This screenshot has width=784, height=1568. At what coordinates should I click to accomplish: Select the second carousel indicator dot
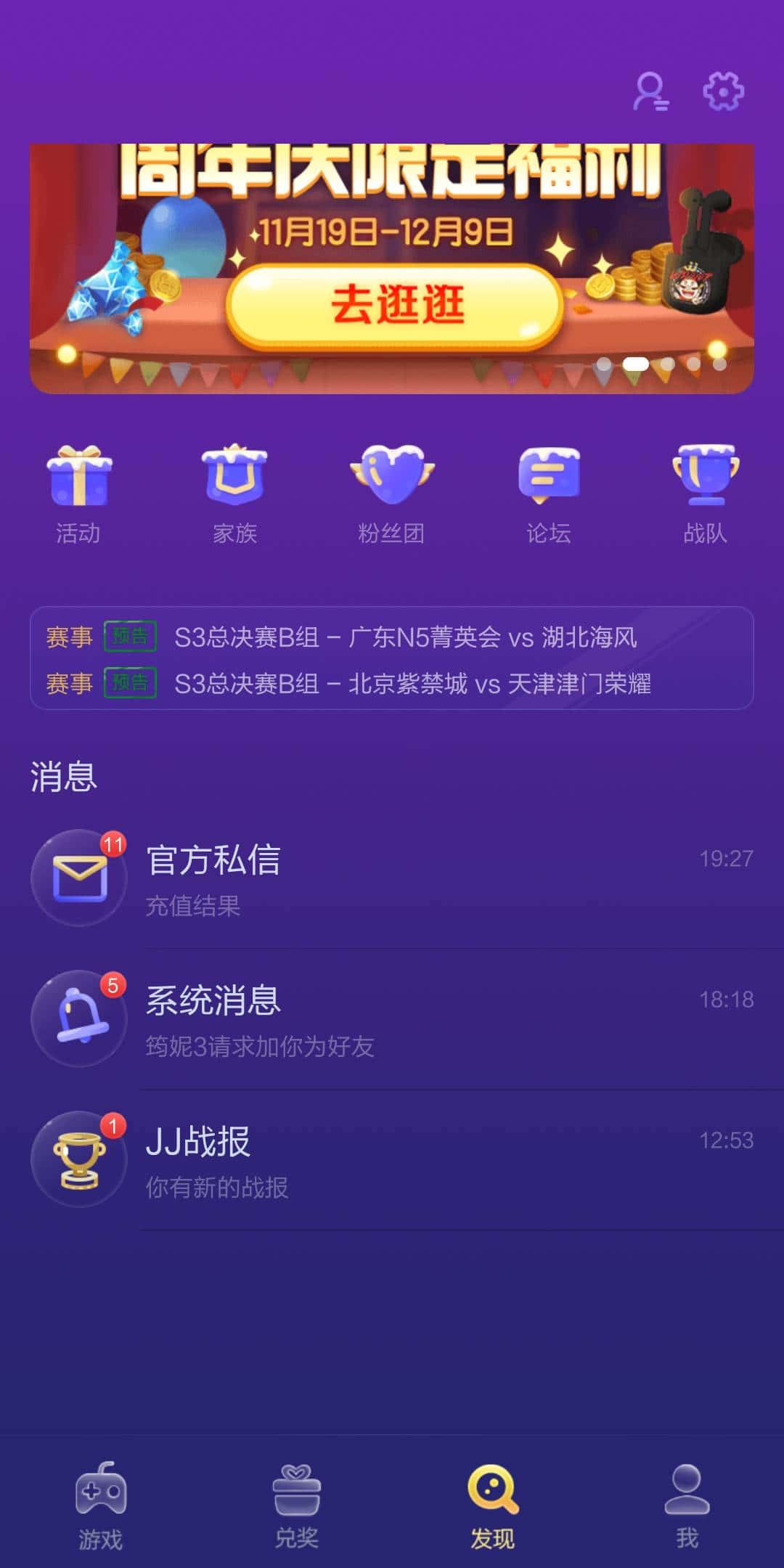635,367
